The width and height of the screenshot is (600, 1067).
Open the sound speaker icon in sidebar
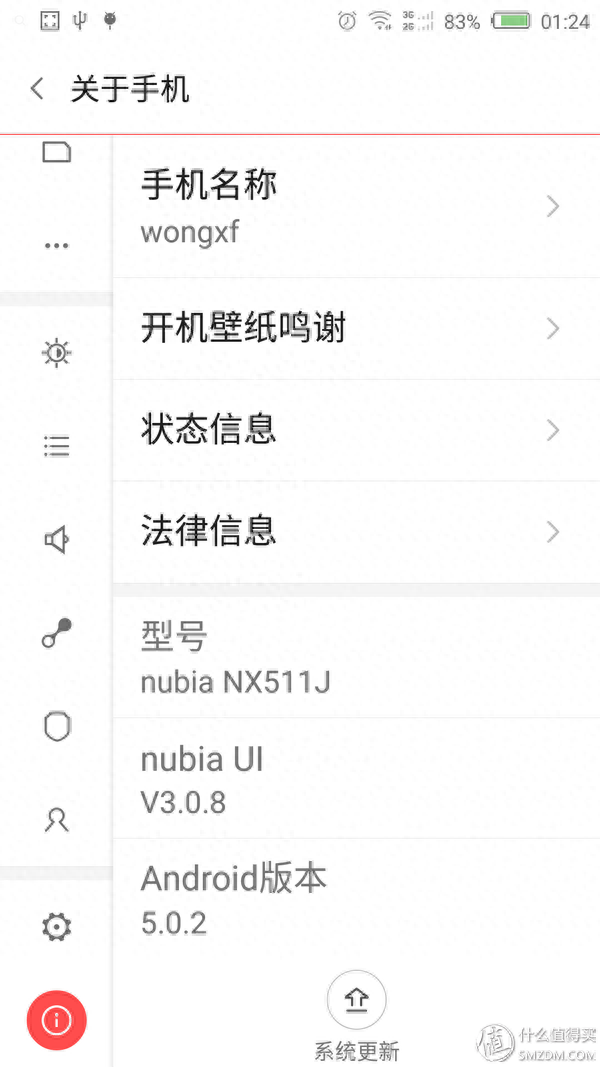click(57, 541)
